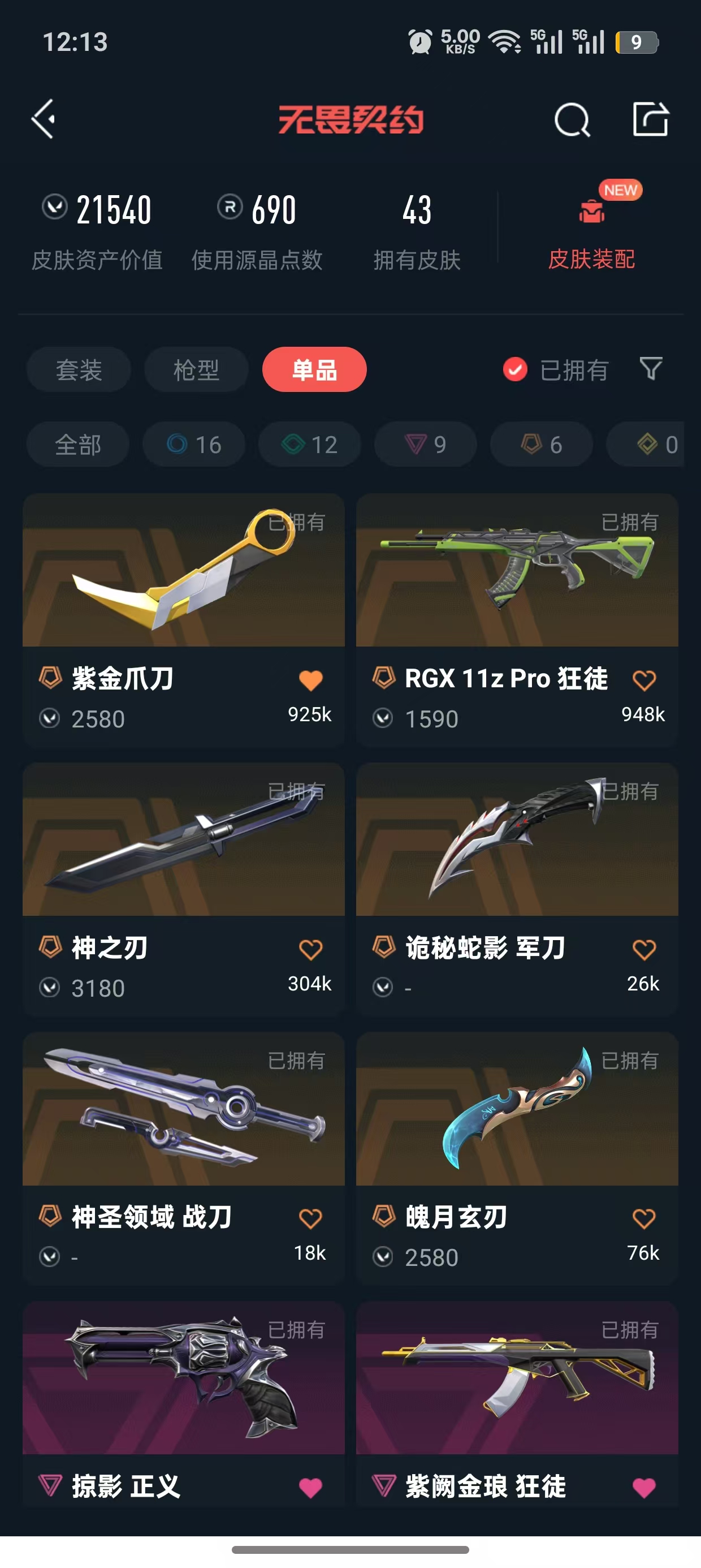701x1568 pixels.
Task: Filter by the blue tier chip showing 16
Action: (x=193, y=445)
